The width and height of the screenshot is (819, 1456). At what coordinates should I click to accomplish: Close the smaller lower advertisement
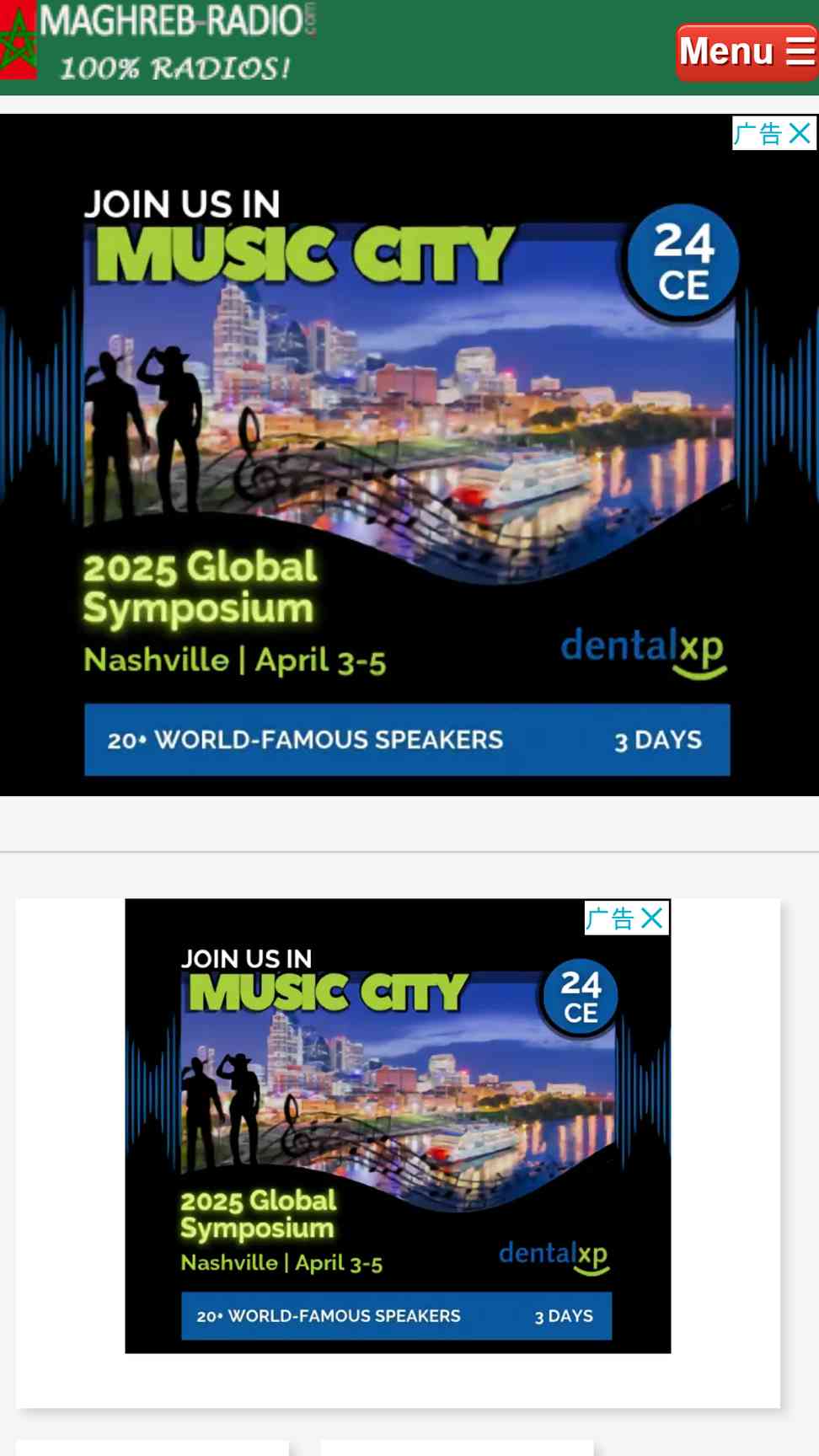pos(652,918)
